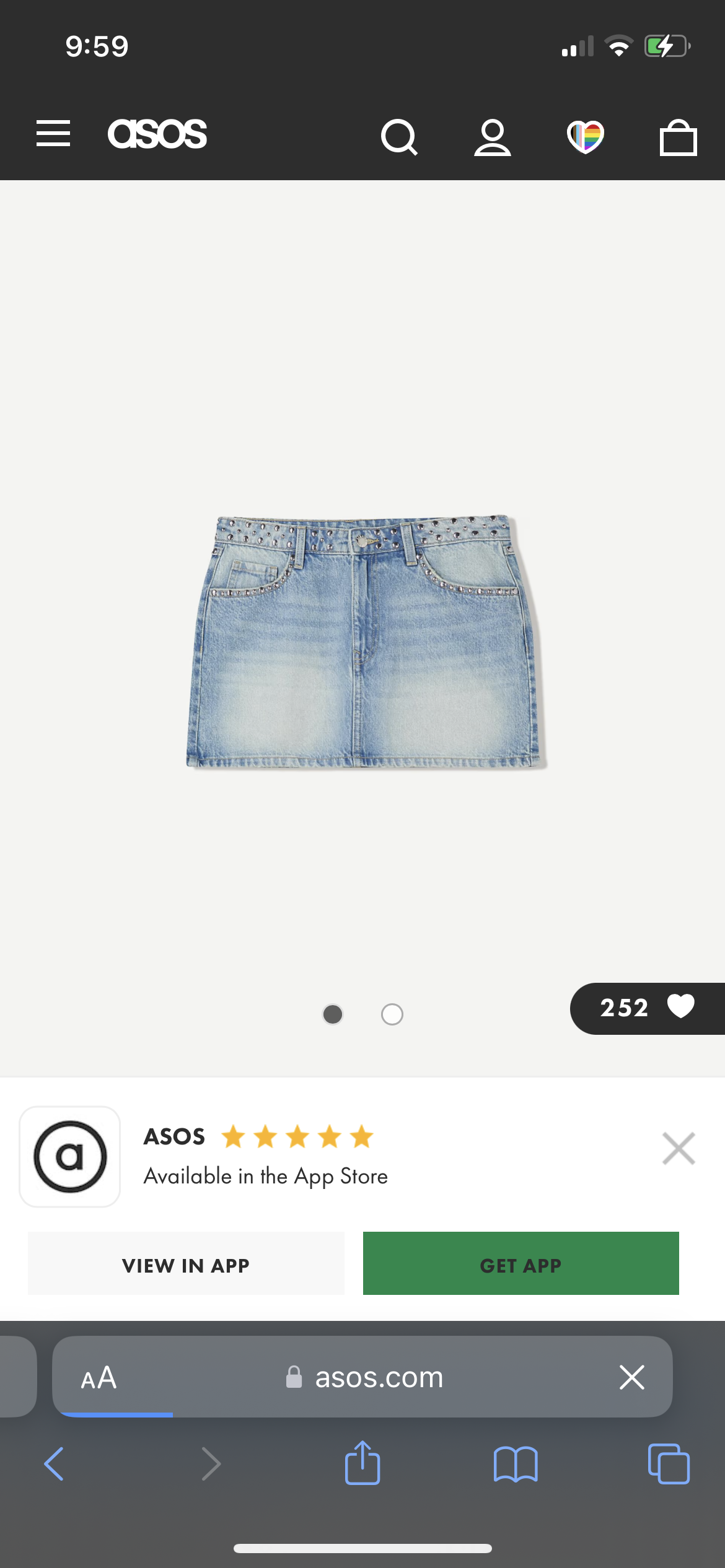The image size is (725, 1568).
Task: Open my account profile icon
Action: pos(493,137)
